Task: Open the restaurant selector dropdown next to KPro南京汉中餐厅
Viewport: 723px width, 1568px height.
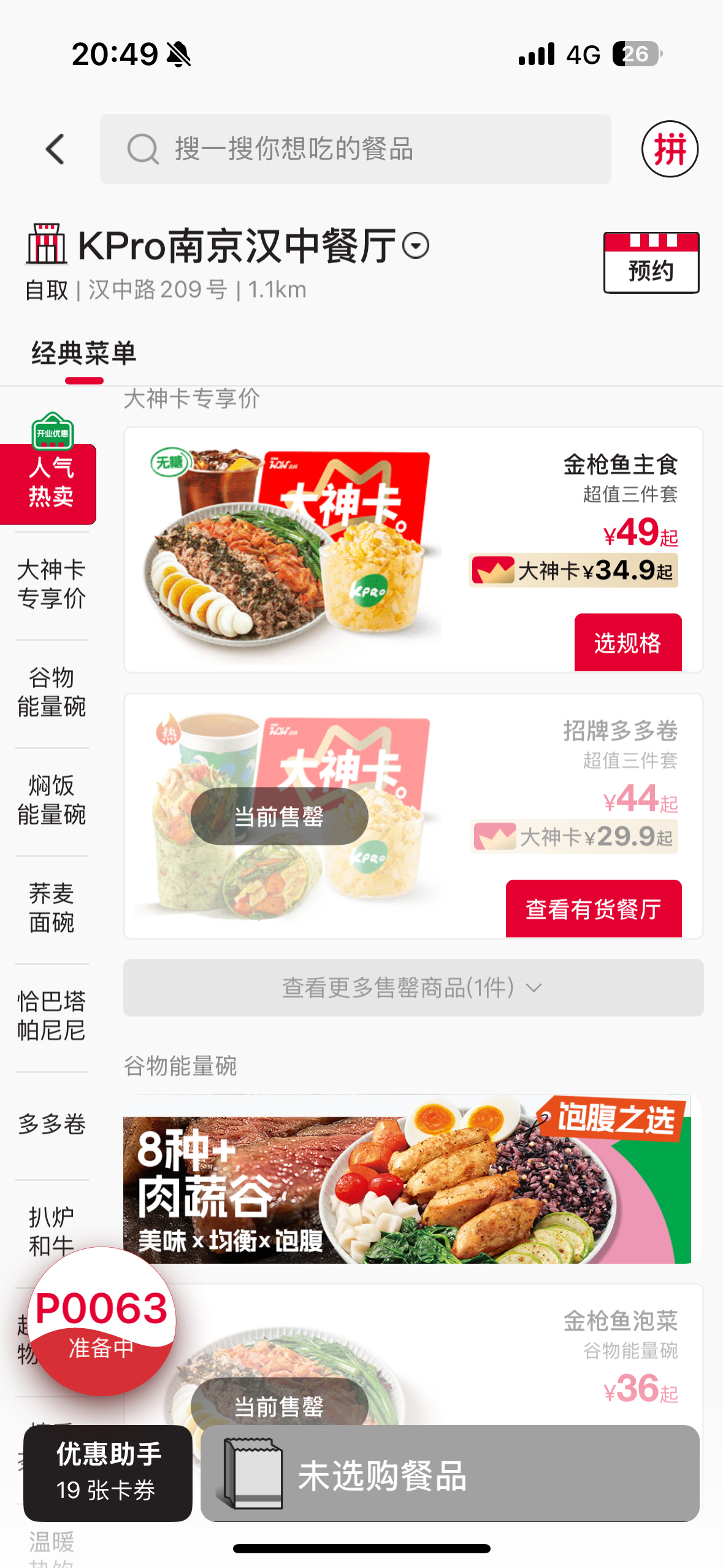Action: pos(416,246)
